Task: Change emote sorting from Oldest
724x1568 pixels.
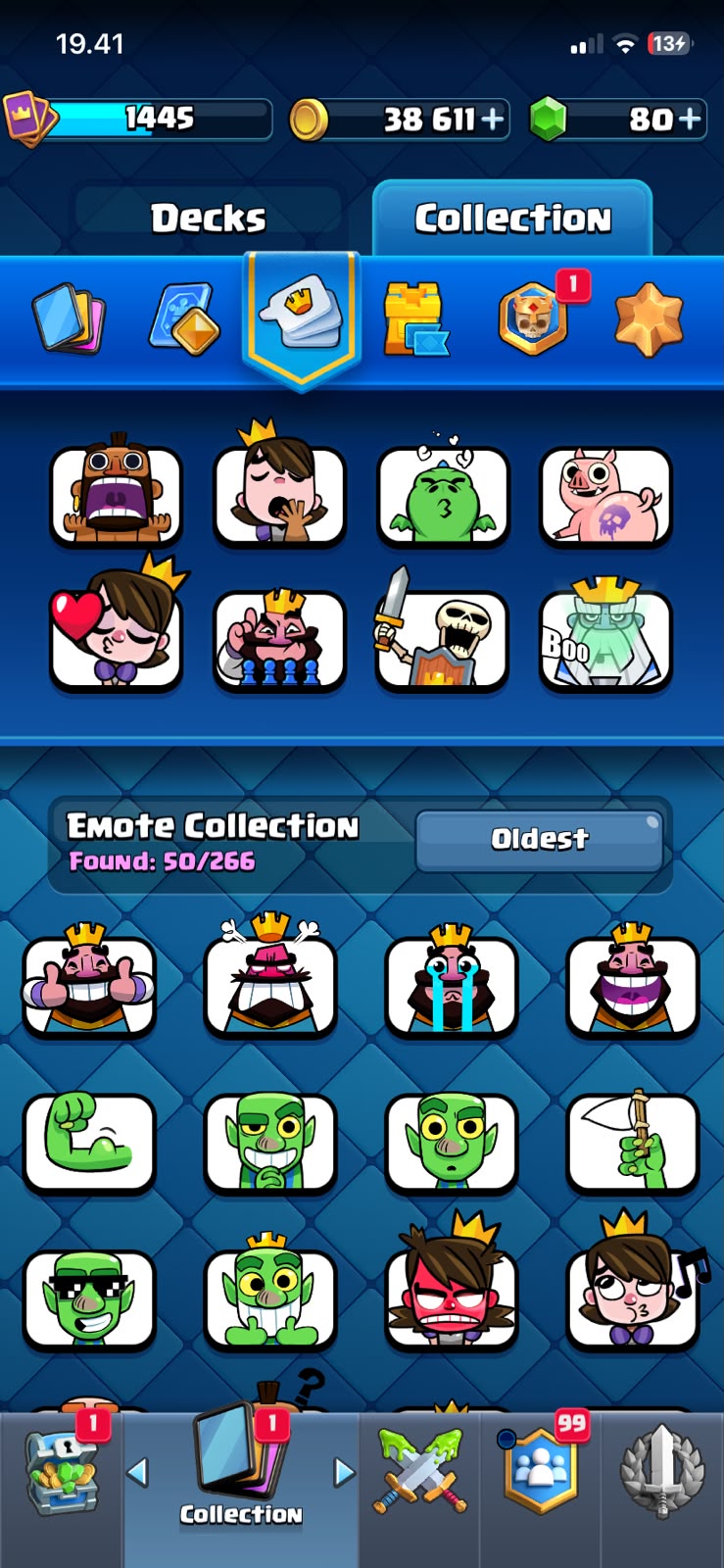Action: pyautogui.click(x=540, y=840)
